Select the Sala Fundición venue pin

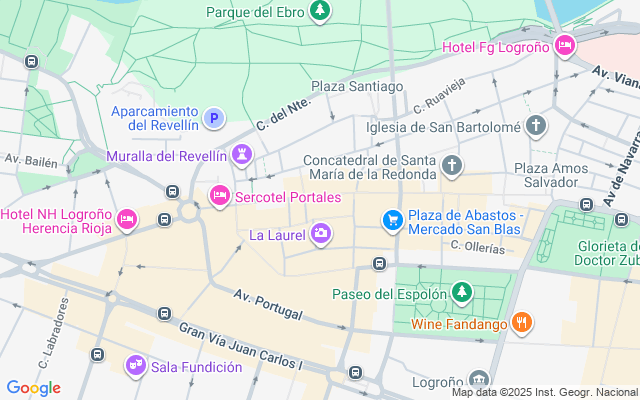pyautogui.click(x=135, y=367)
